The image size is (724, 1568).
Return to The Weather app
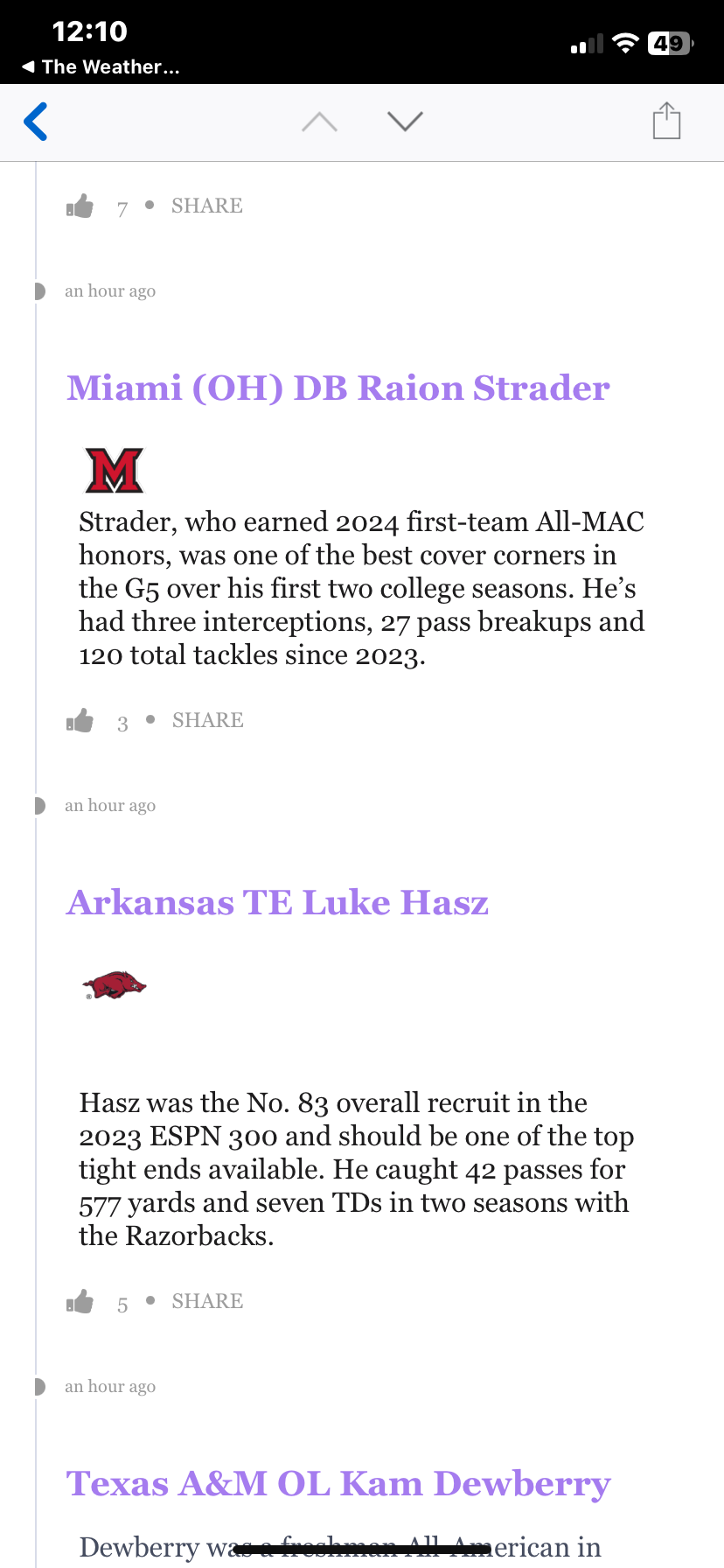pos(101,66)
